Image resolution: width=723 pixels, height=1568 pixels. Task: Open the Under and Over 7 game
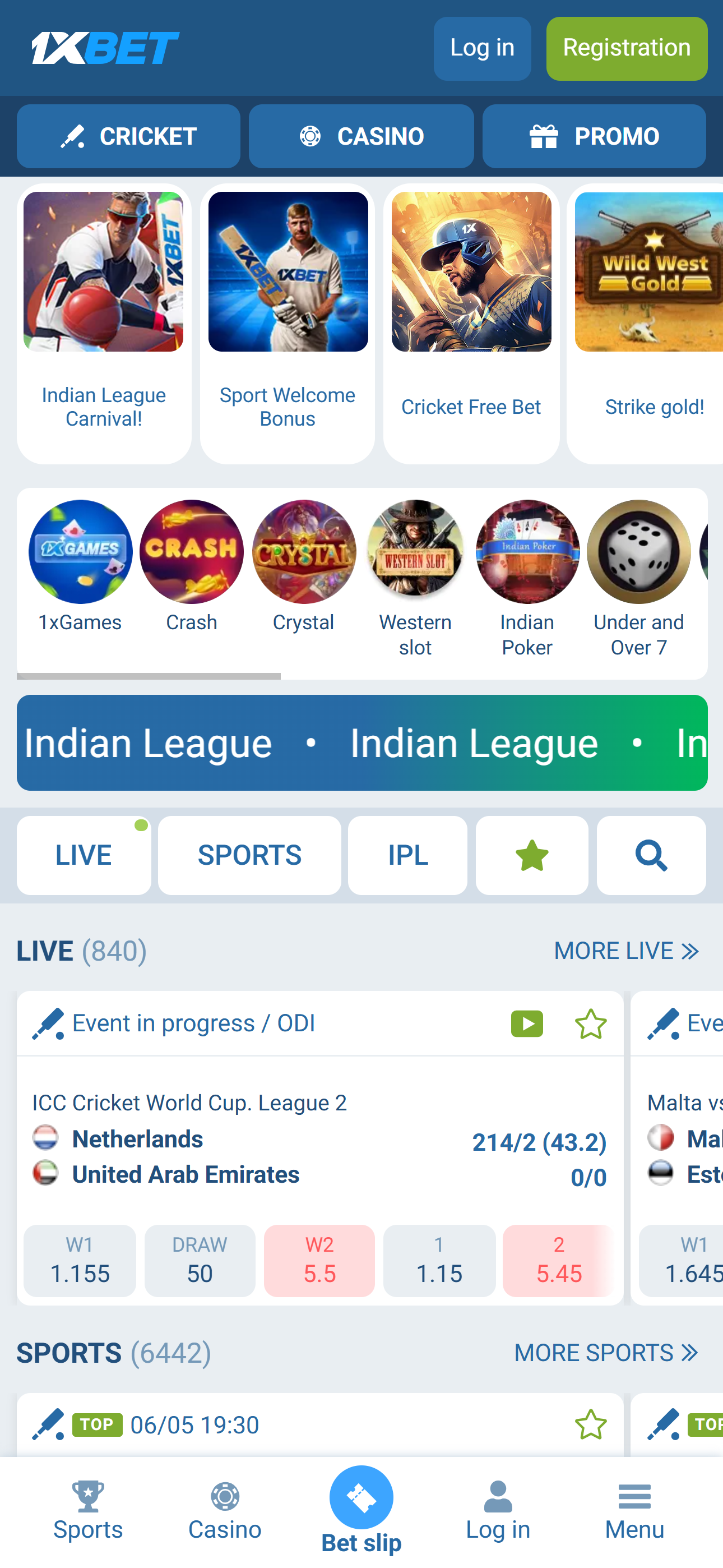pyautogui.click(x=638, y=565)
